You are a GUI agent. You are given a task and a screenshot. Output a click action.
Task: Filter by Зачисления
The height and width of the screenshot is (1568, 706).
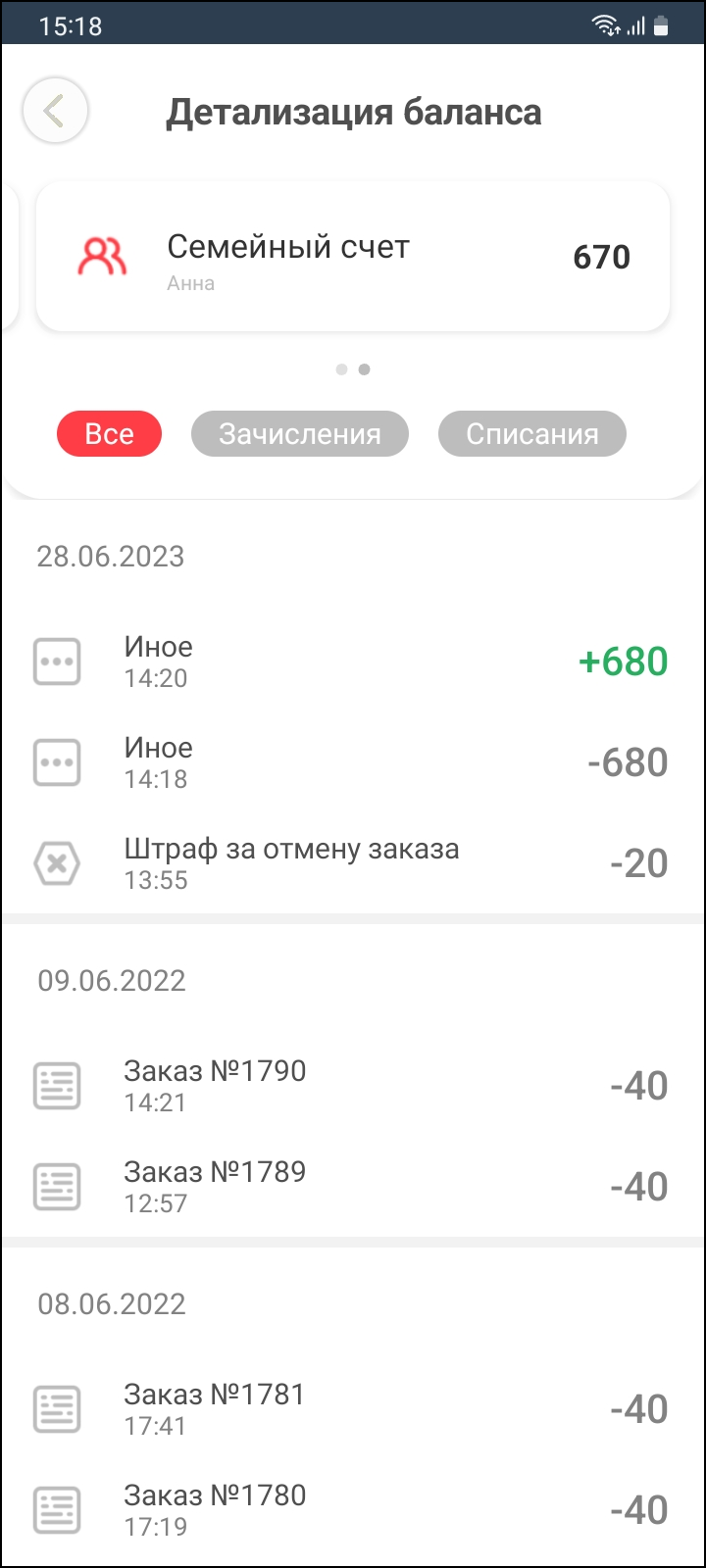pyautogui.click(x=299, y=434)
